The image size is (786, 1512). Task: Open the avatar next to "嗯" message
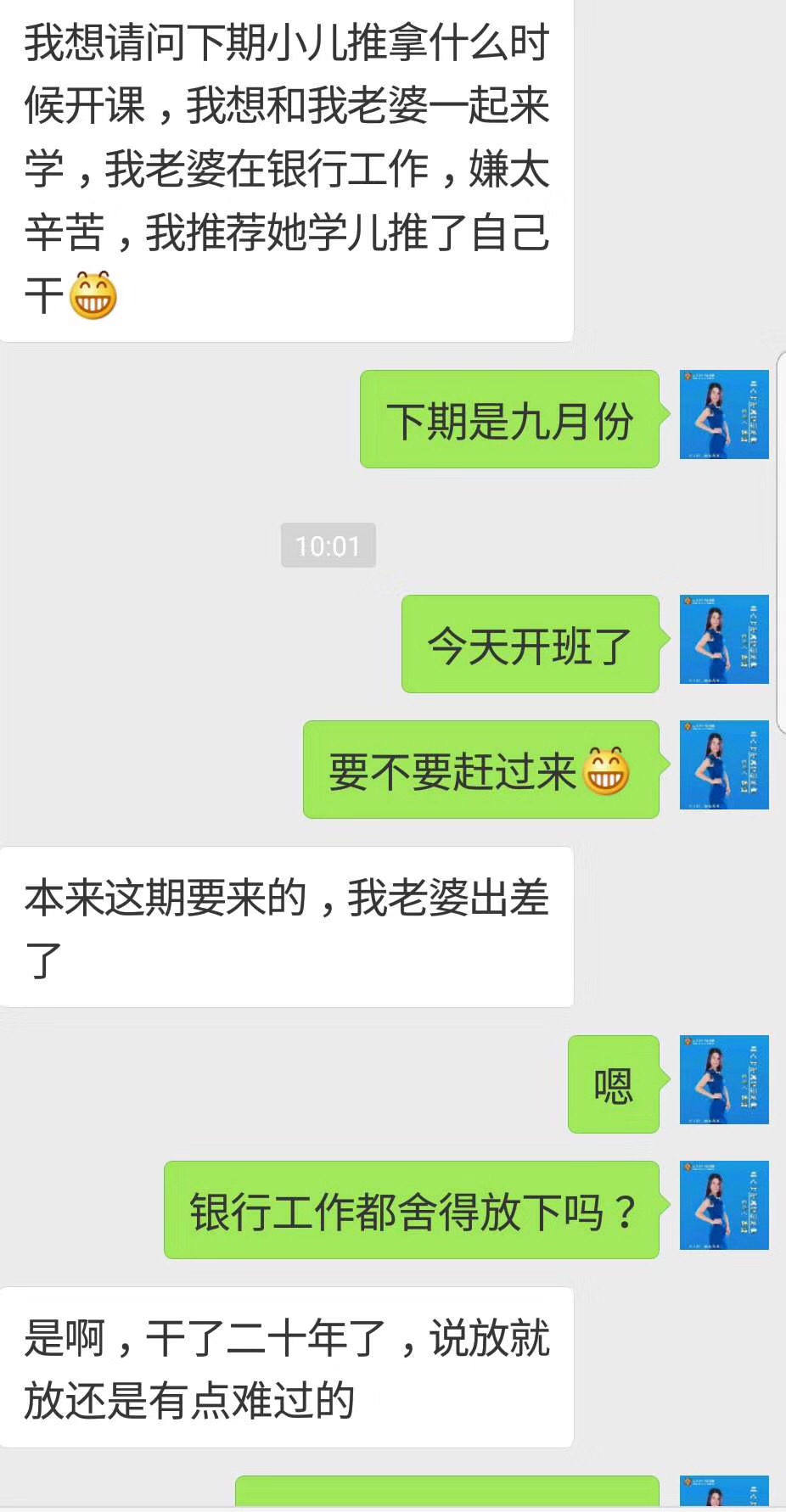coord(724,1080)
